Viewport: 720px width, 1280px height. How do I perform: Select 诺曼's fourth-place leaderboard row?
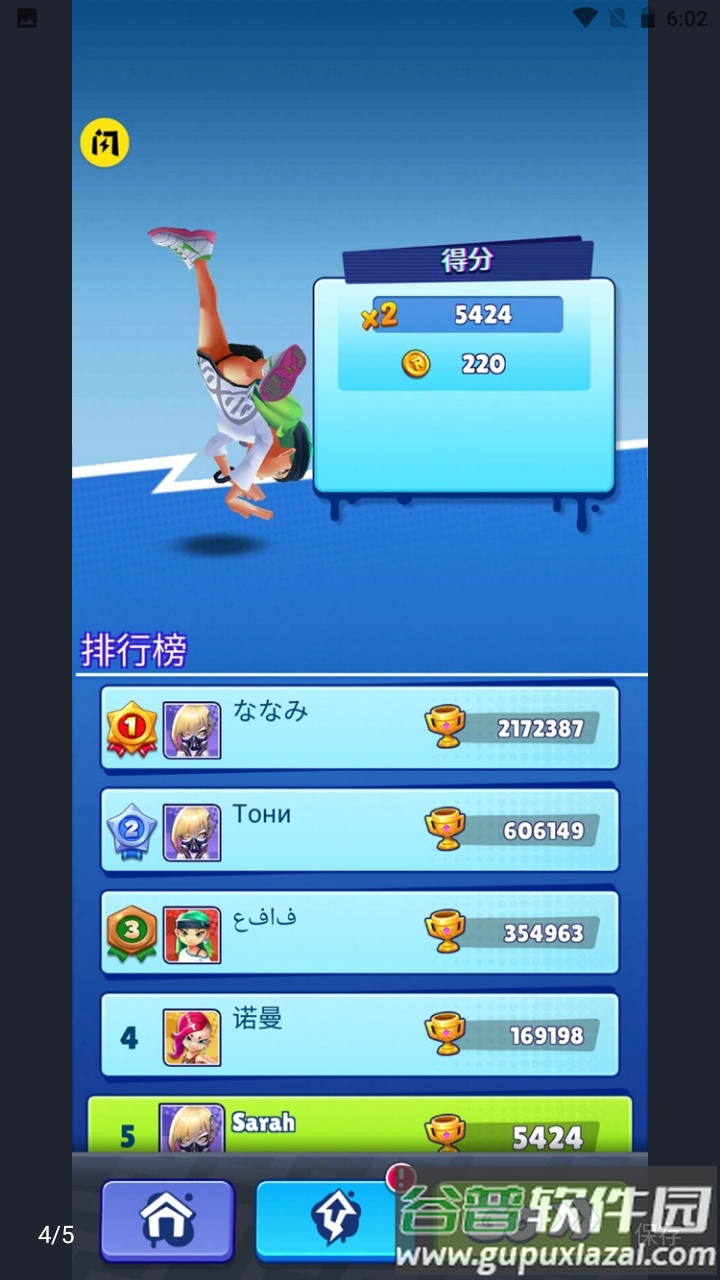coord(360,1036)
